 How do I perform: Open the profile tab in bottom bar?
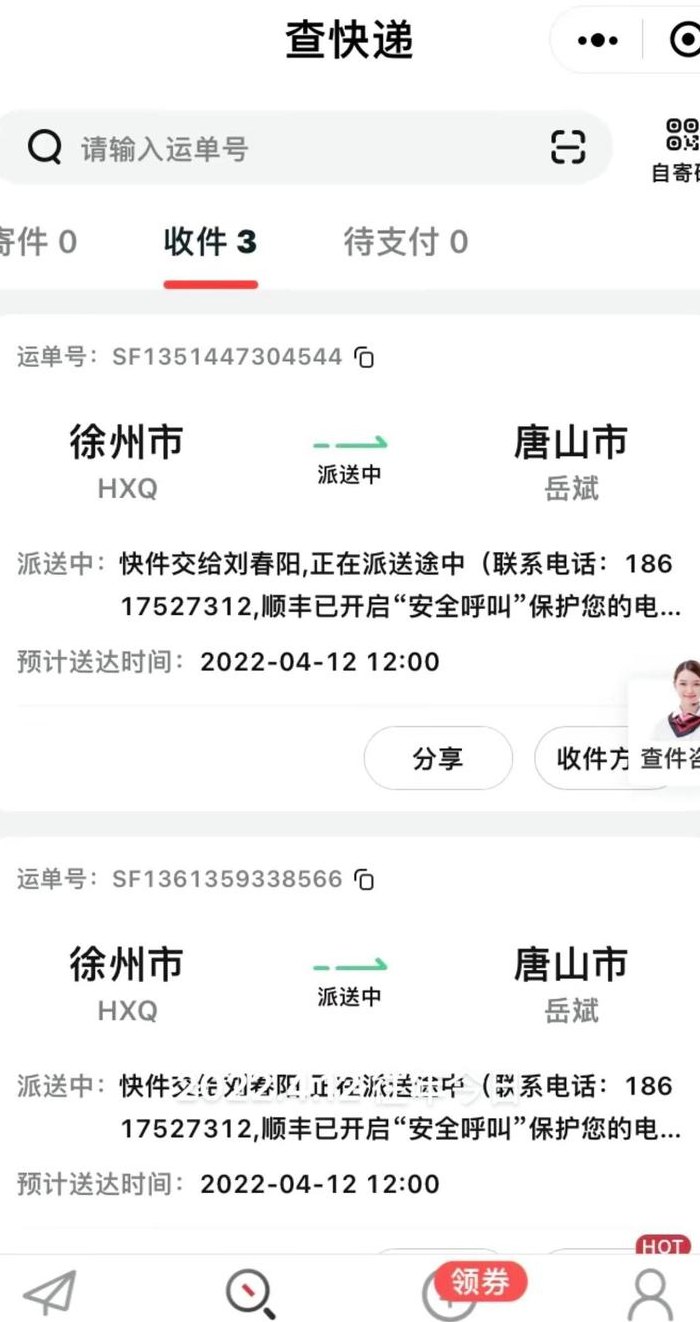[650, 1294]
